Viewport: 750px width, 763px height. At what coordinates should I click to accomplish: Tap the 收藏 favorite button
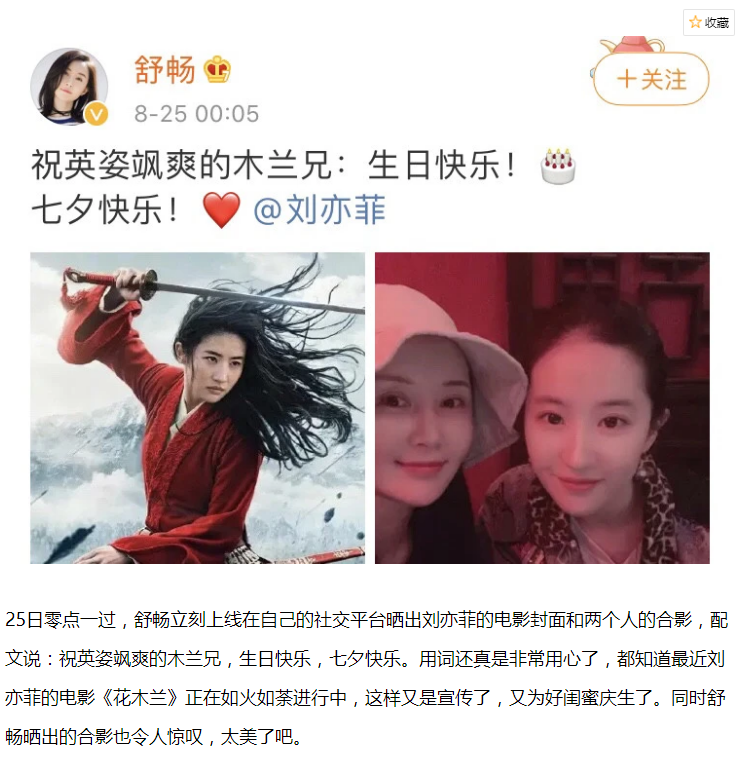[708, 22]
